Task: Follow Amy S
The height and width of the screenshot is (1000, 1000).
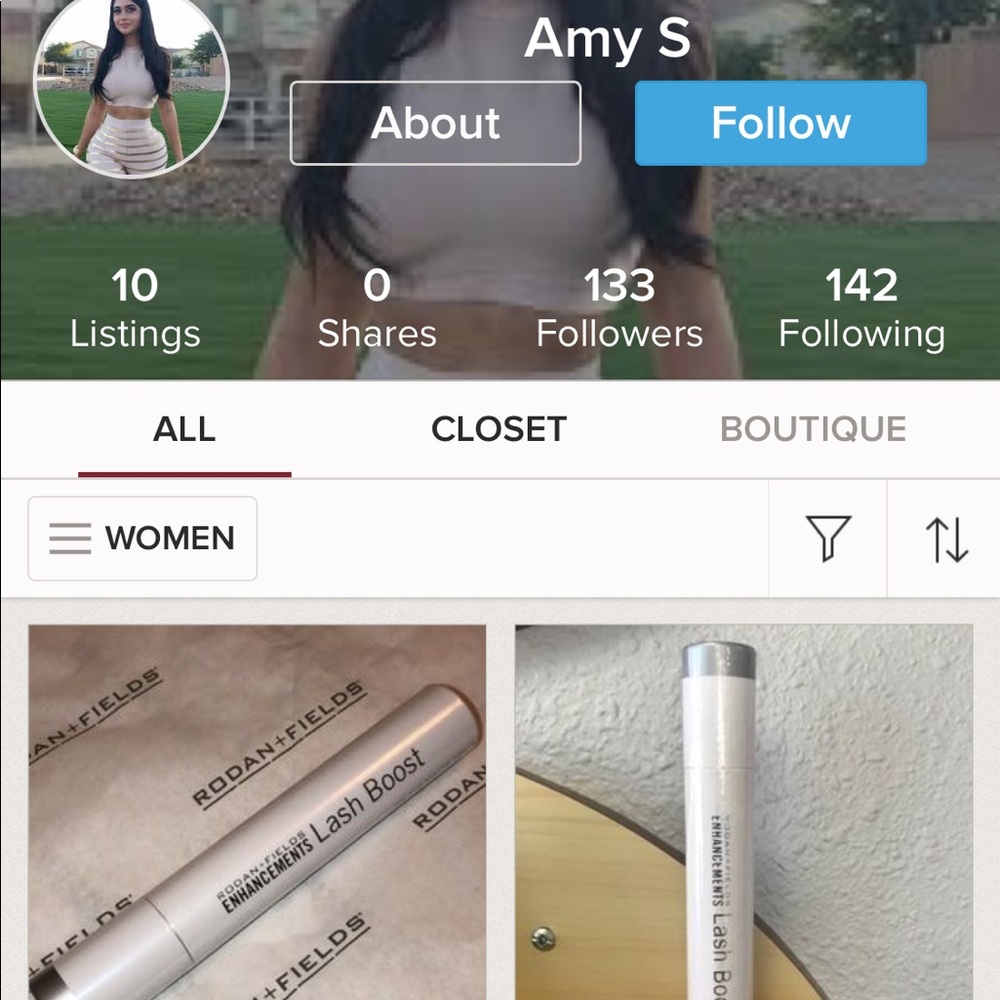Action: pyautogui.click(x=780, y=123)
